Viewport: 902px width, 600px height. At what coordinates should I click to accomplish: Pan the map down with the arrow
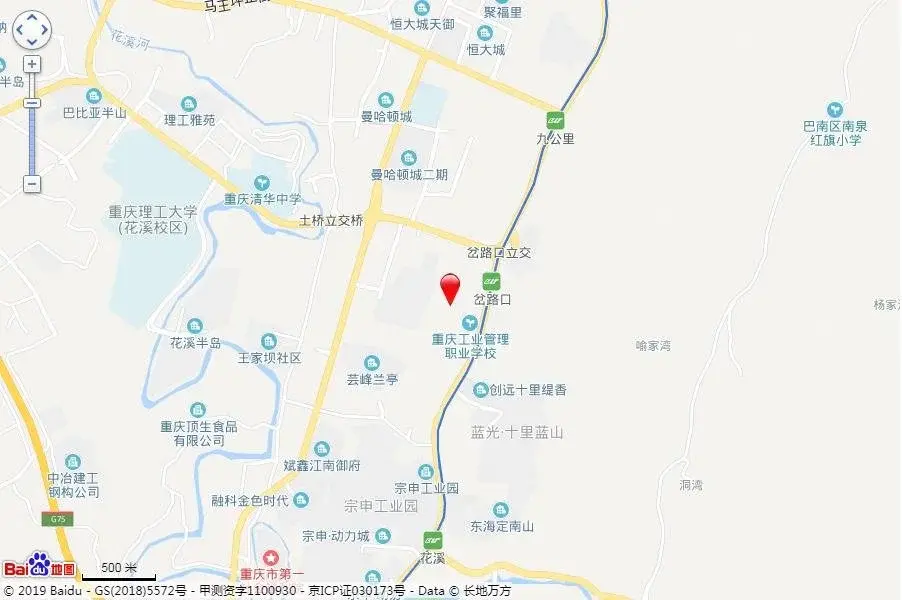point(32,43)
